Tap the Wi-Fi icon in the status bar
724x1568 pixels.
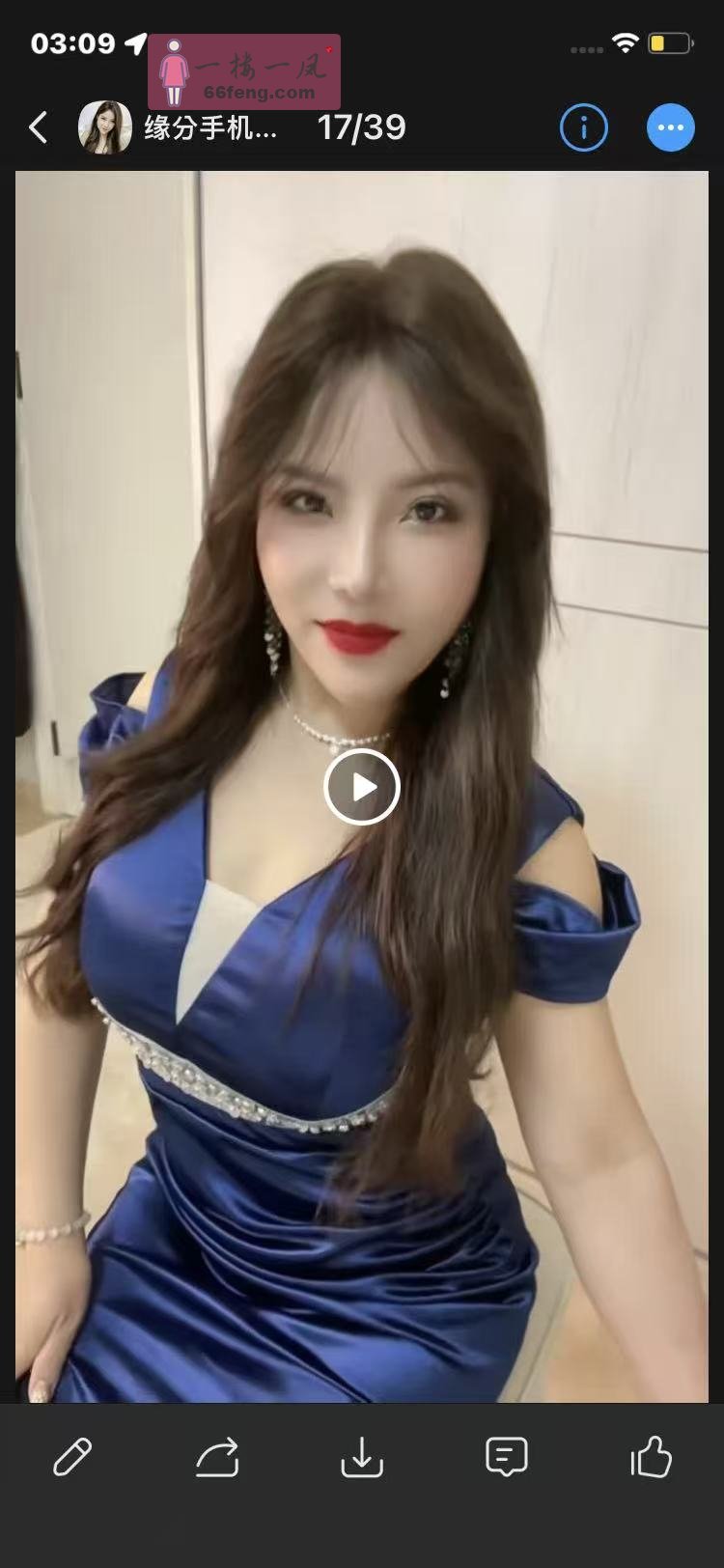tap(625, 43)
